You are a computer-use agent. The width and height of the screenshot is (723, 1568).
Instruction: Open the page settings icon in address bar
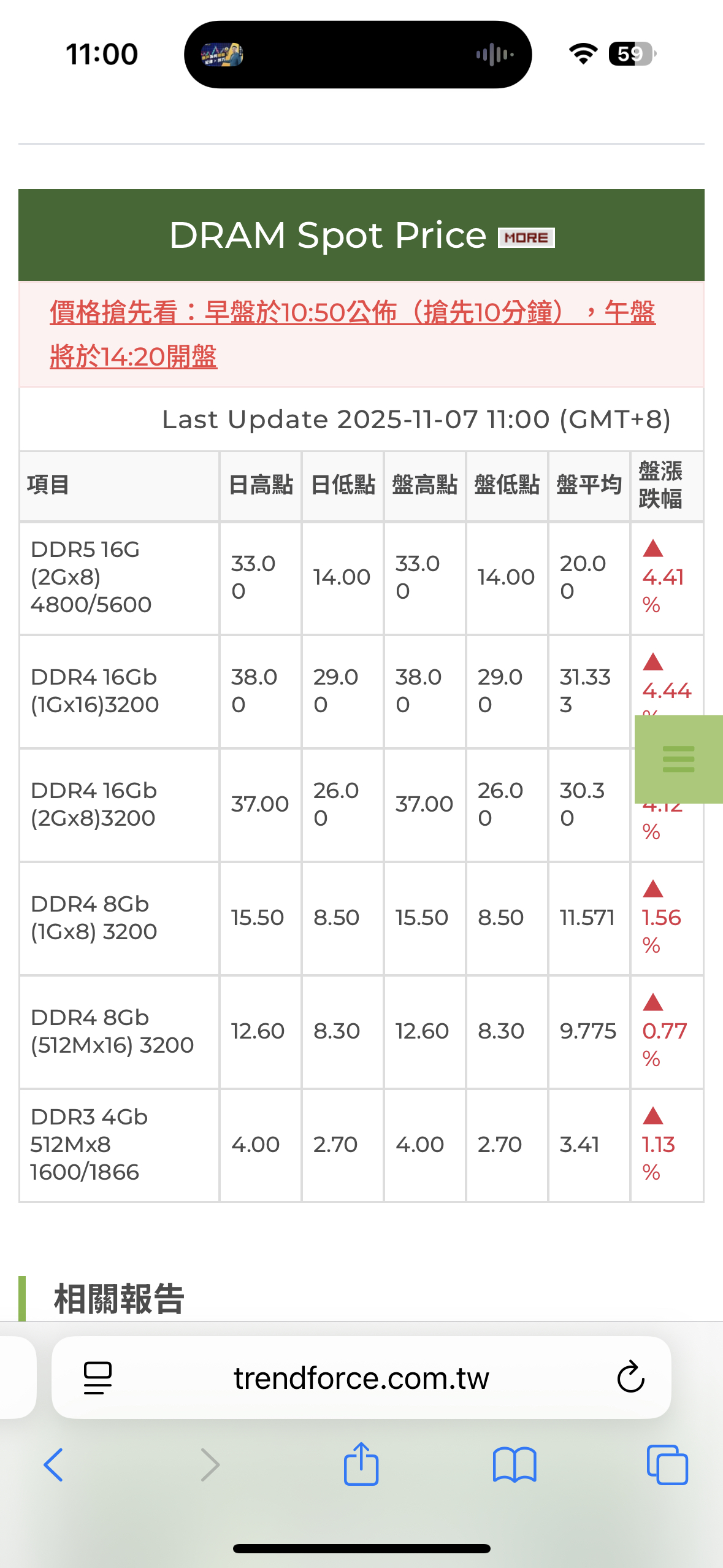coord(98,1378)
